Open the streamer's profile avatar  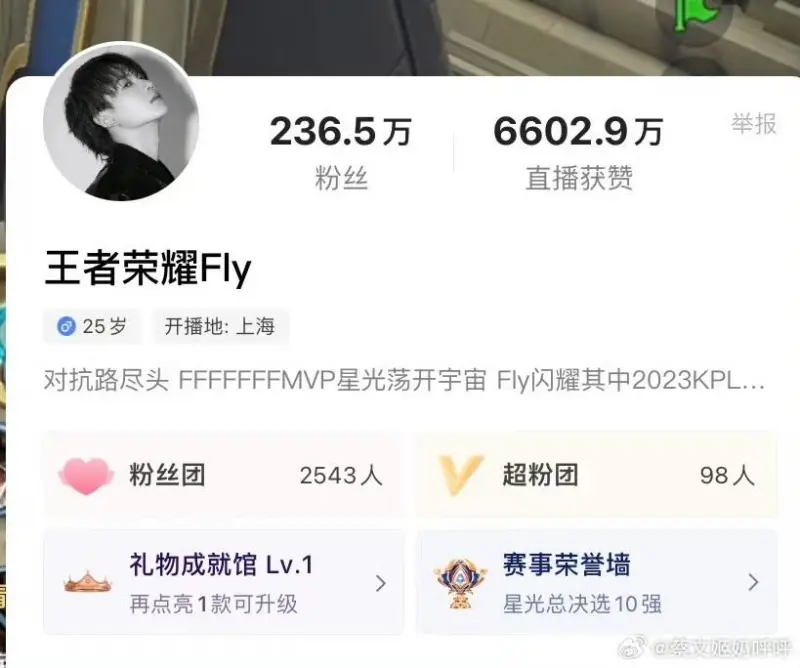120,122
